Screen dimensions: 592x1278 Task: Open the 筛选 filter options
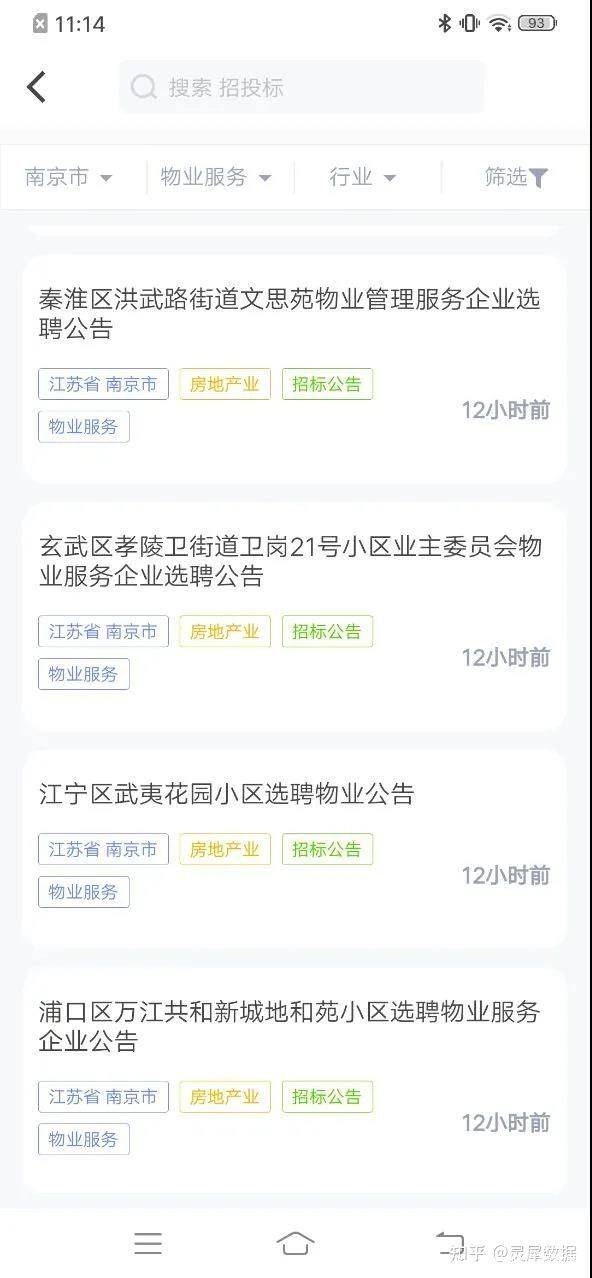[x=517, y=177]
